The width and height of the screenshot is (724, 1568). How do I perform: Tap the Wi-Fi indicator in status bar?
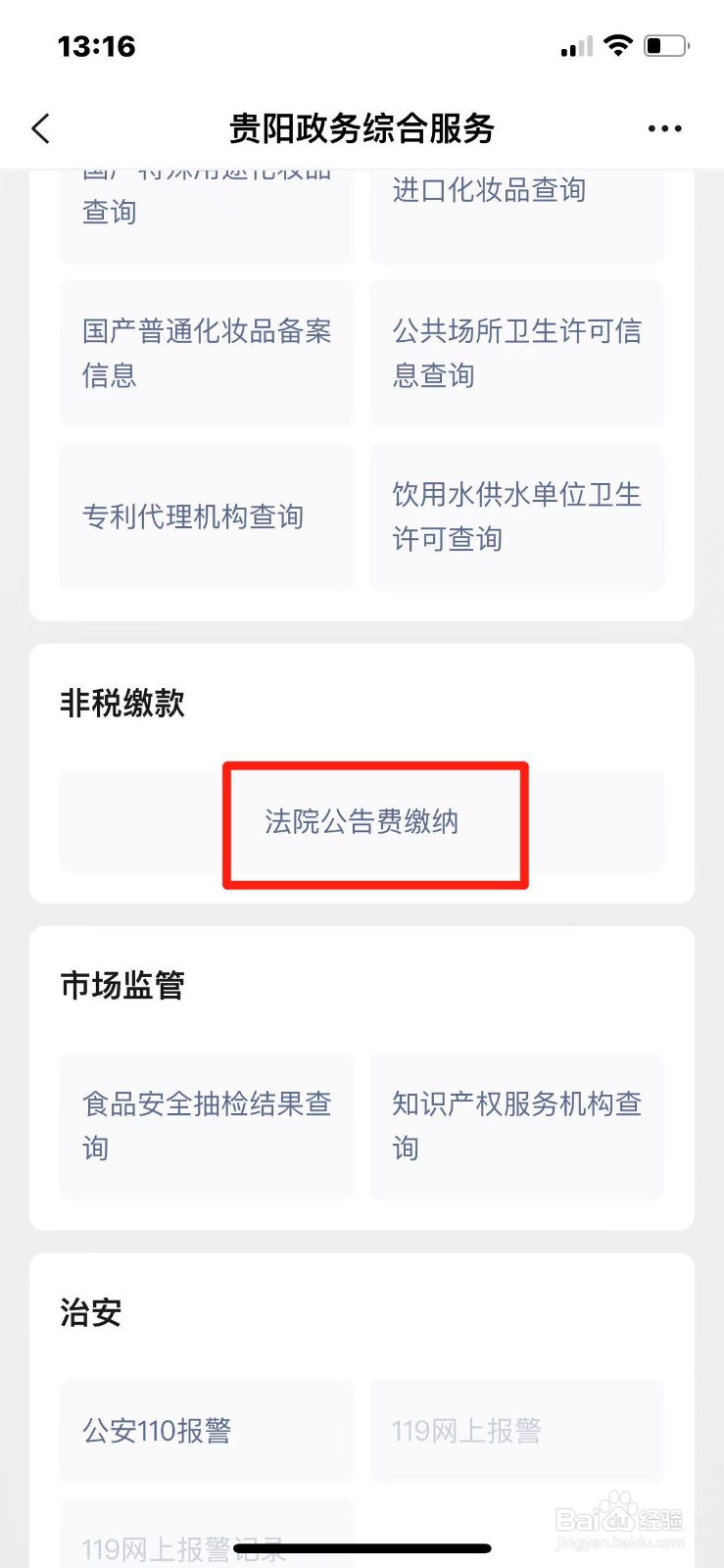pyautogui.click(x=619, y=44)
